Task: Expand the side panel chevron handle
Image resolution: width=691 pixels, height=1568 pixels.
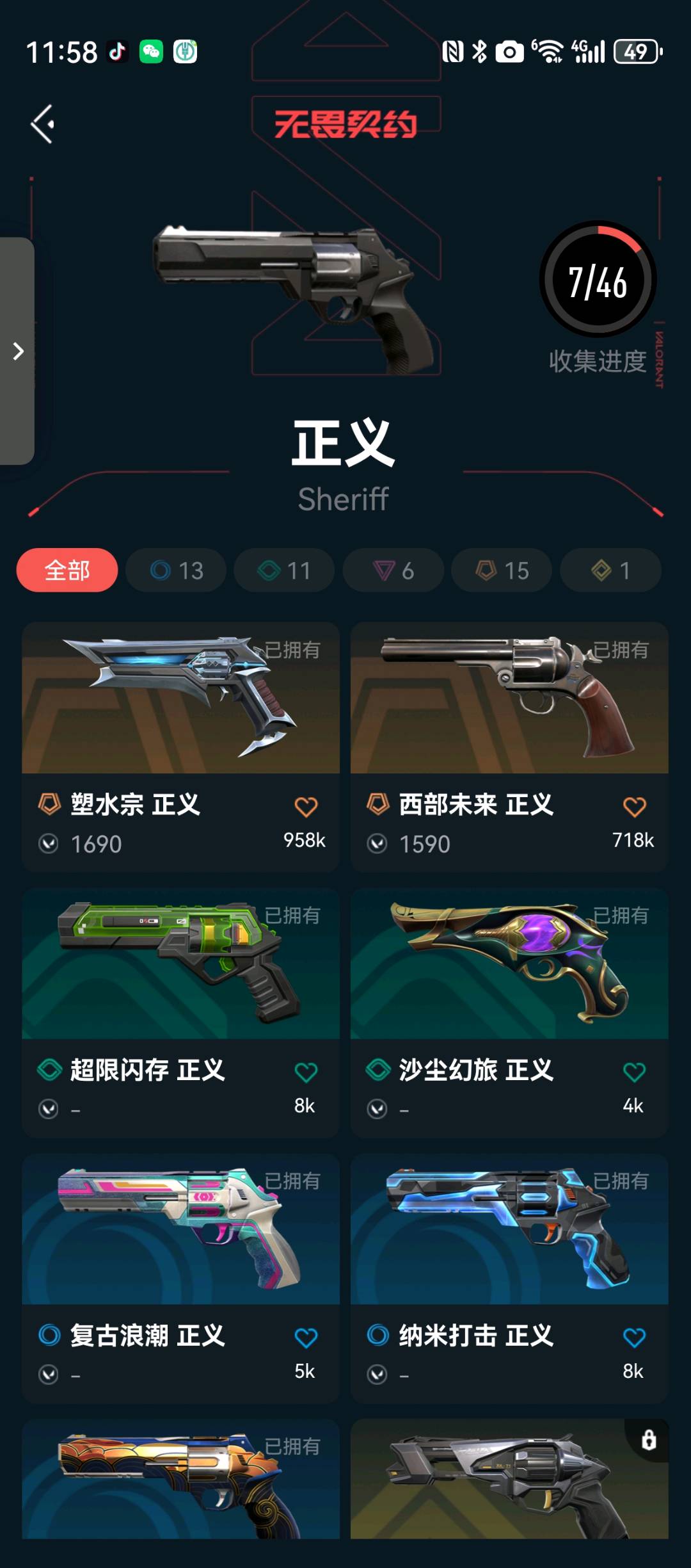Action: click(18, 351)
